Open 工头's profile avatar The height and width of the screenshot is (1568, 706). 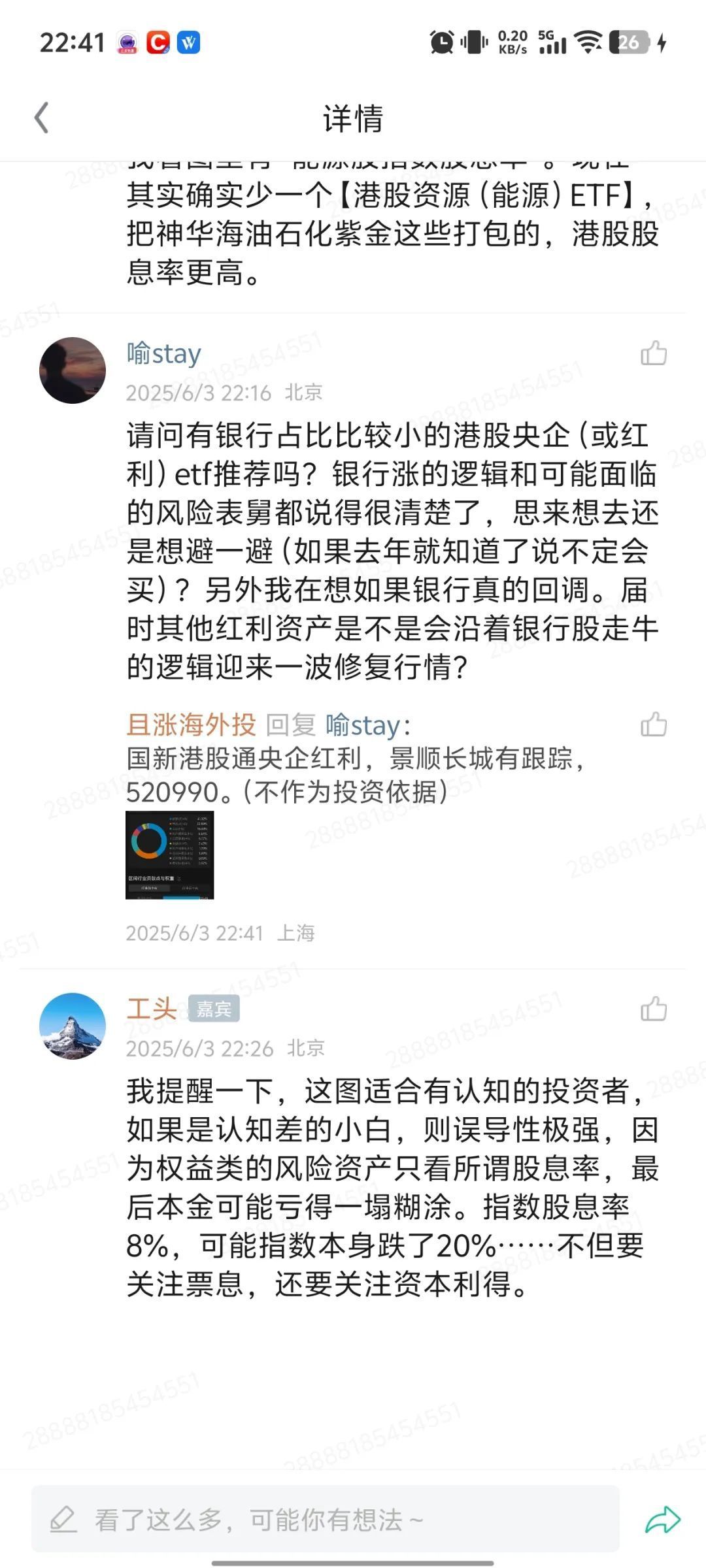[73, 1026]
